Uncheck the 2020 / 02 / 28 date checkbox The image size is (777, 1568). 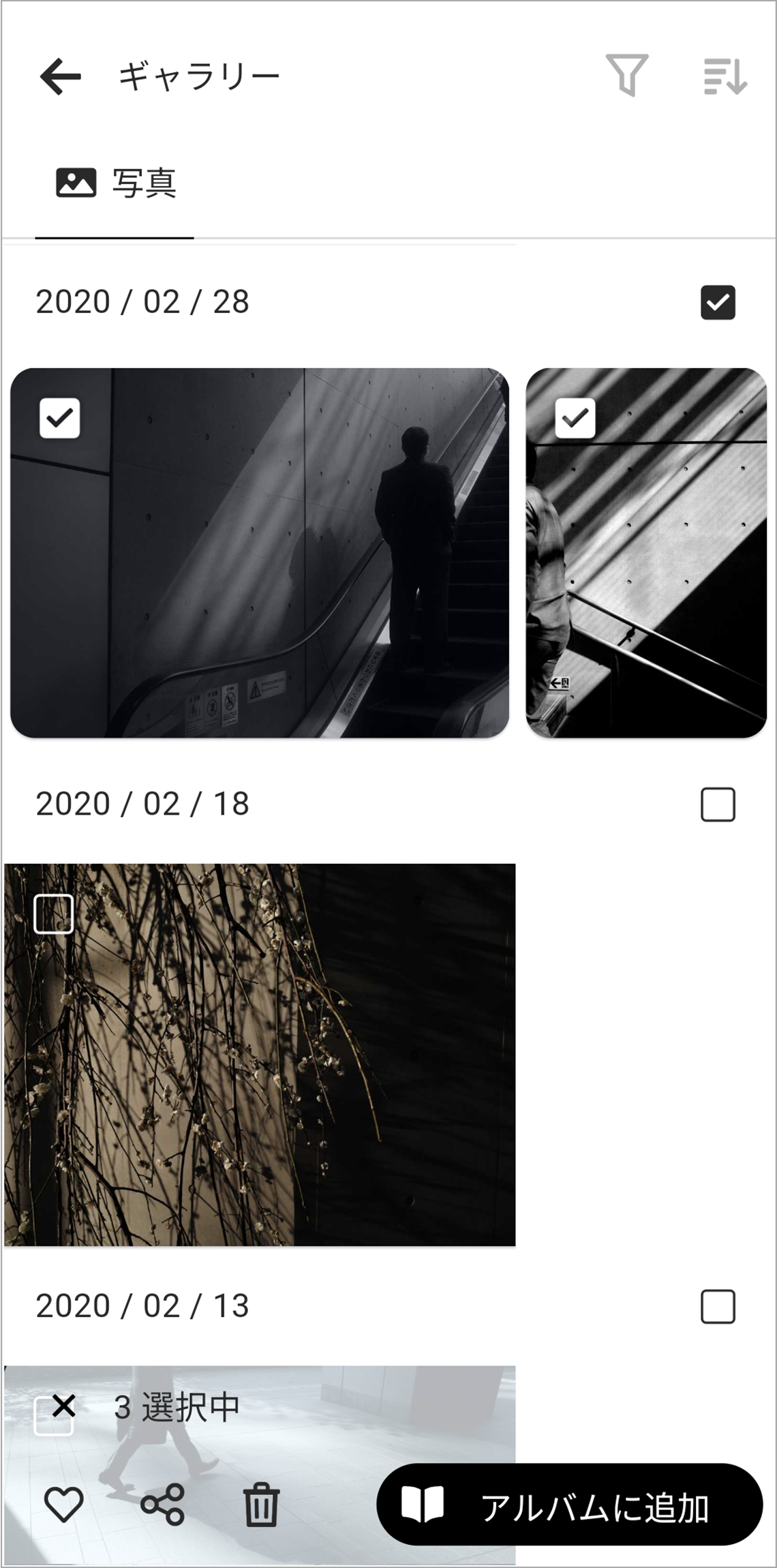click(x=717, y=302)
